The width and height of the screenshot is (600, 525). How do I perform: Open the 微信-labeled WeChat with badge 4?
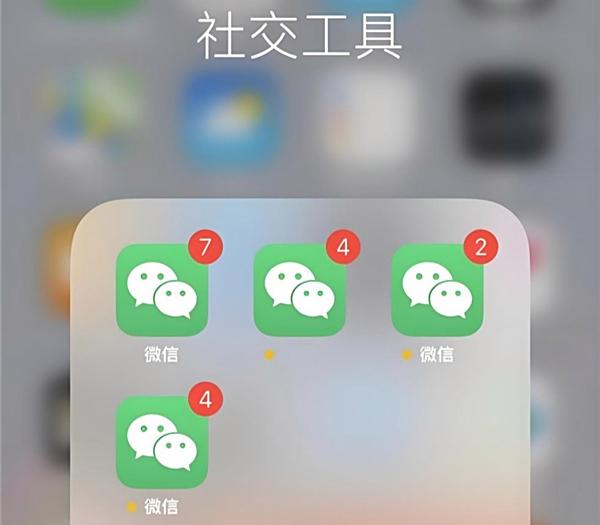point(162,442)
